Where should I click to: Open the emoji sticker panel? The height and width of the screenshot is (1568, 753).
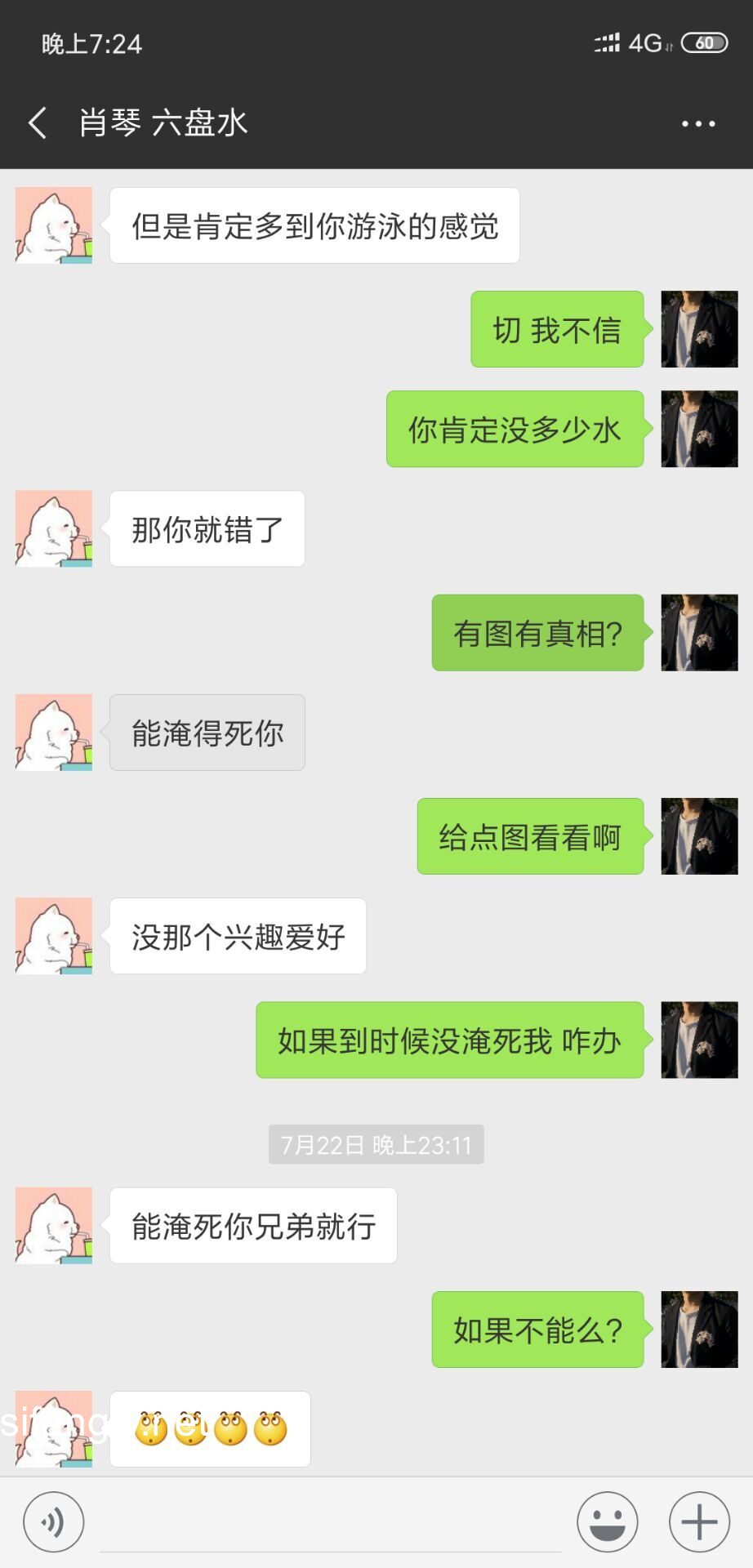pyautogui.click(x=607, y=1521)
